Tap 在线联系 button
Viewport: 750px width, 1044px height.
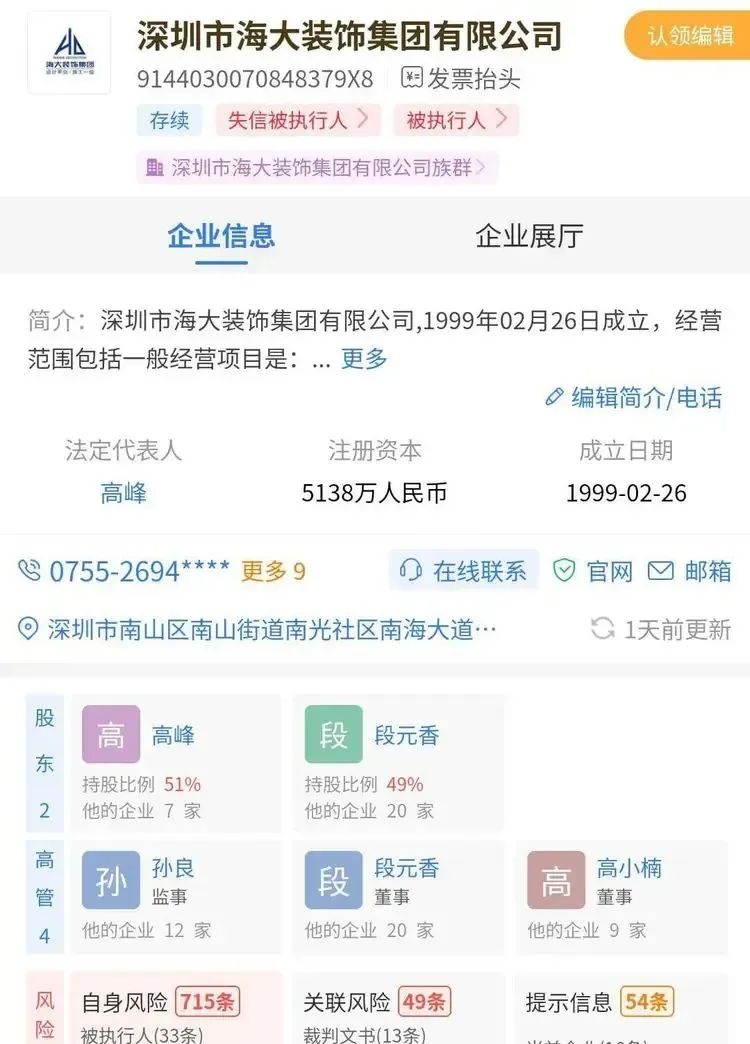[x=464, y=571]
